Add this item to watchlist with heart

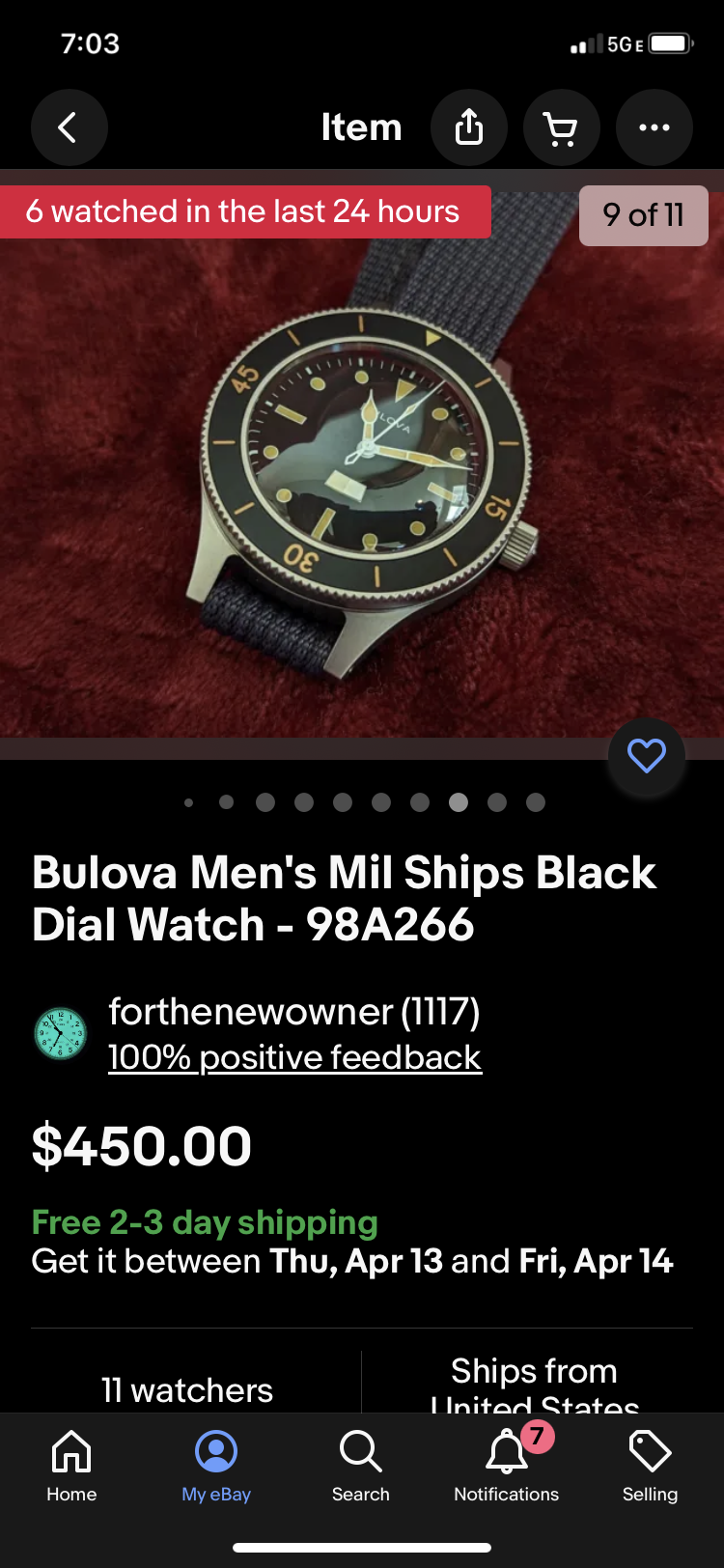point(646,756)
